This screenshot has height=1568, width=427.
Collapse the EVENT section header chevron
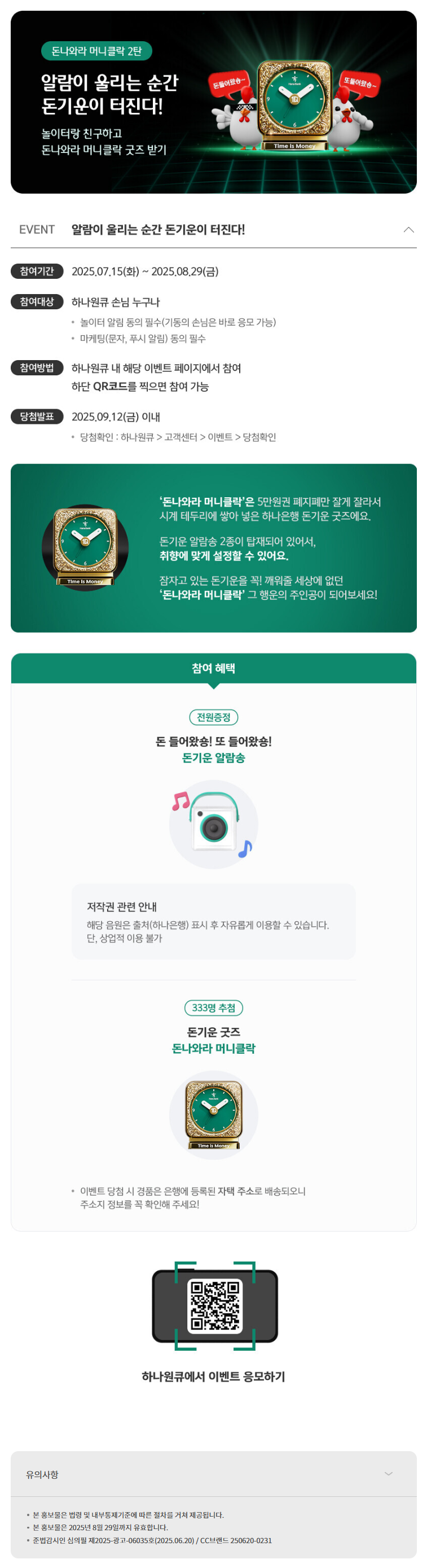(408, 230)
